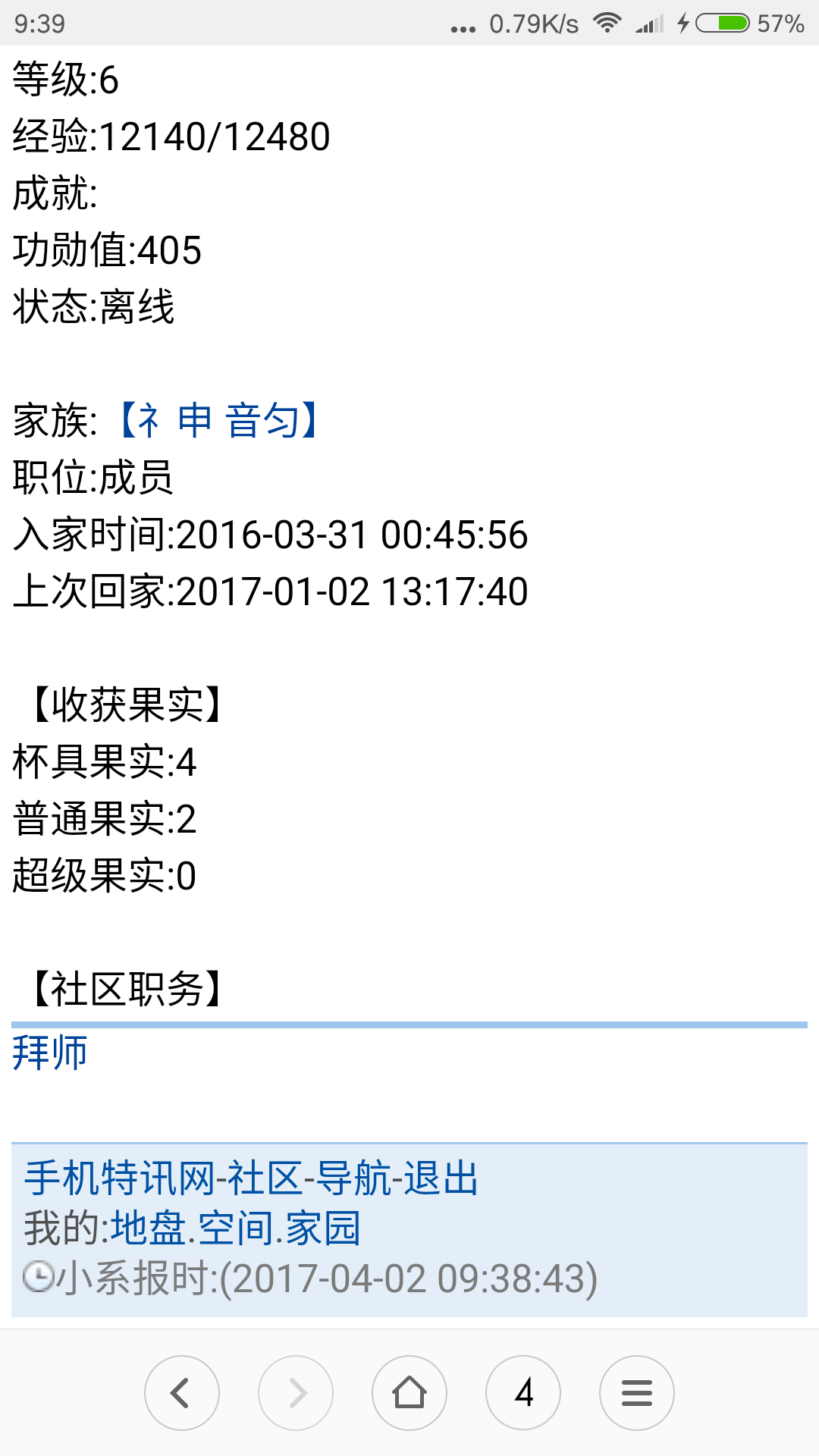Open 家园 under 我的
This screenshot has height=1456, width=819.
(x=323, y=1228)
